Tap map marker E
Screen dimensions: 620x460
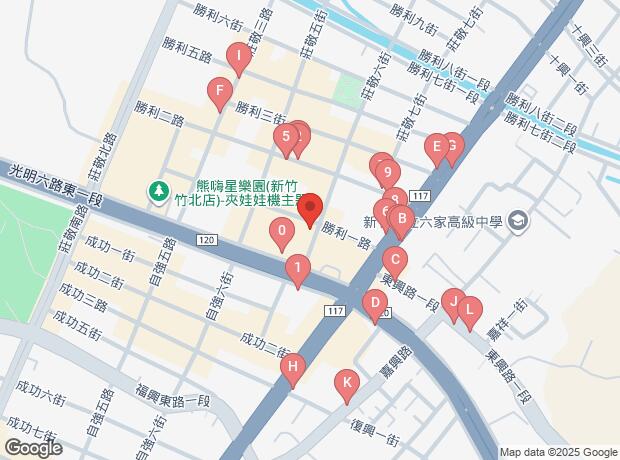[435, 148]
